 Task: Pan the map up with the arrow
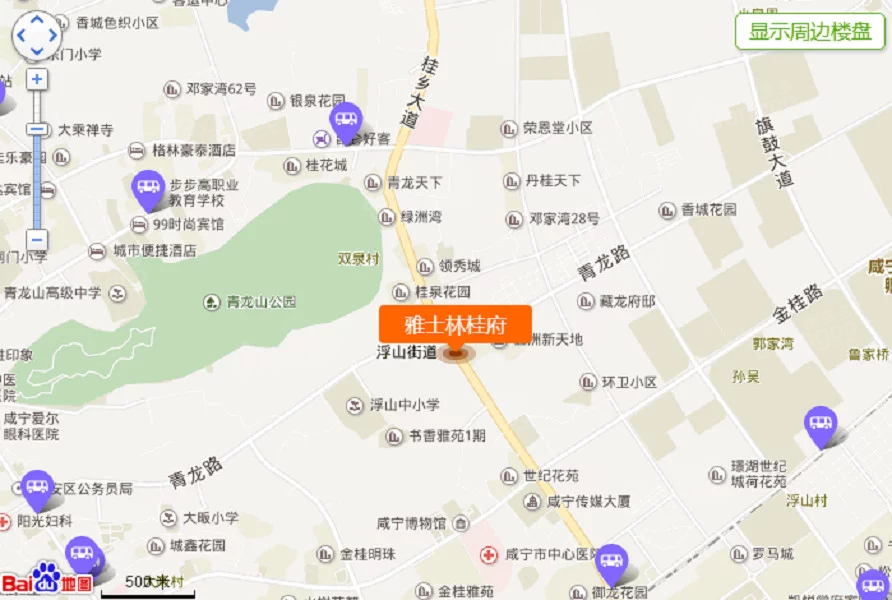[x=37, y=21]
